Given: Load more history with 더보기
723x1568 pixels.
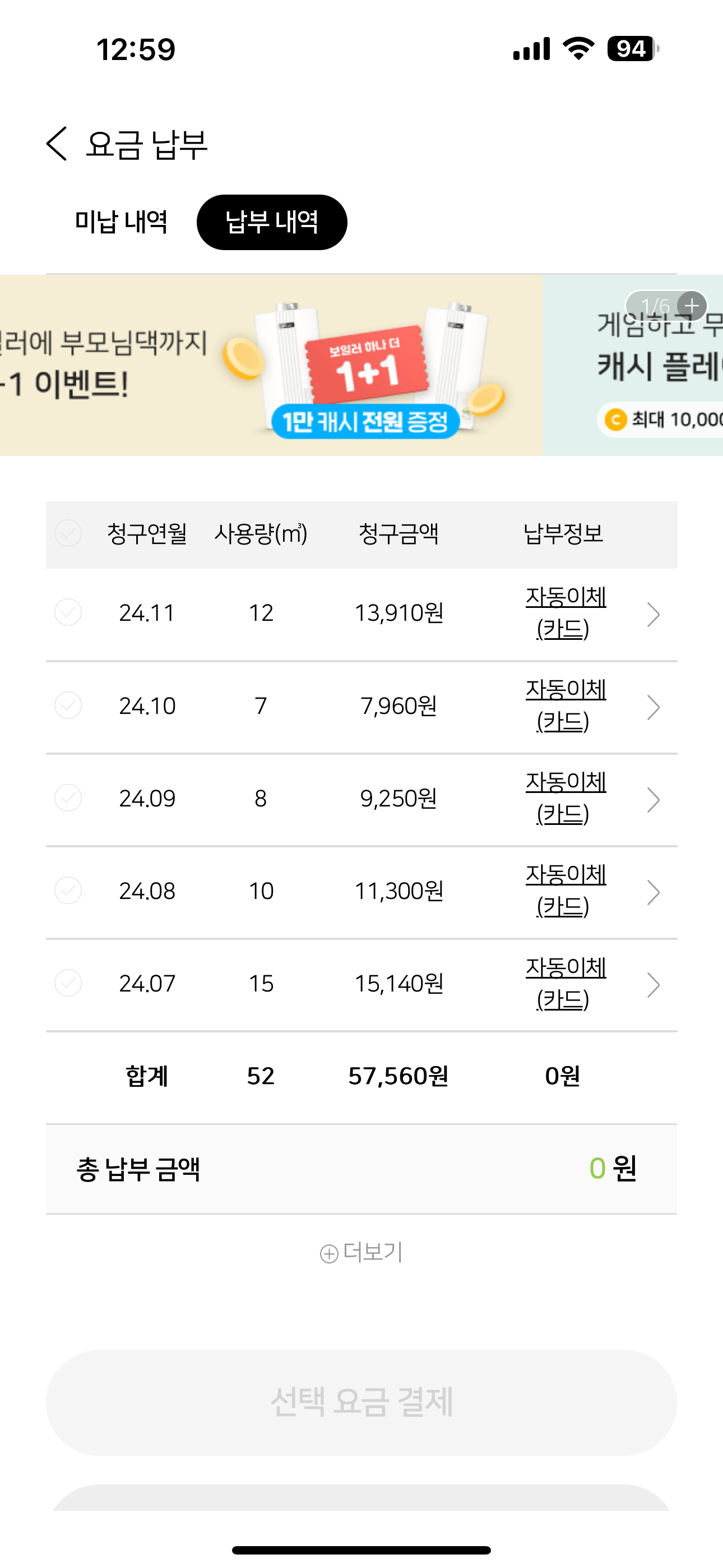Looking at the screenshot, I should click(361, 1253).
